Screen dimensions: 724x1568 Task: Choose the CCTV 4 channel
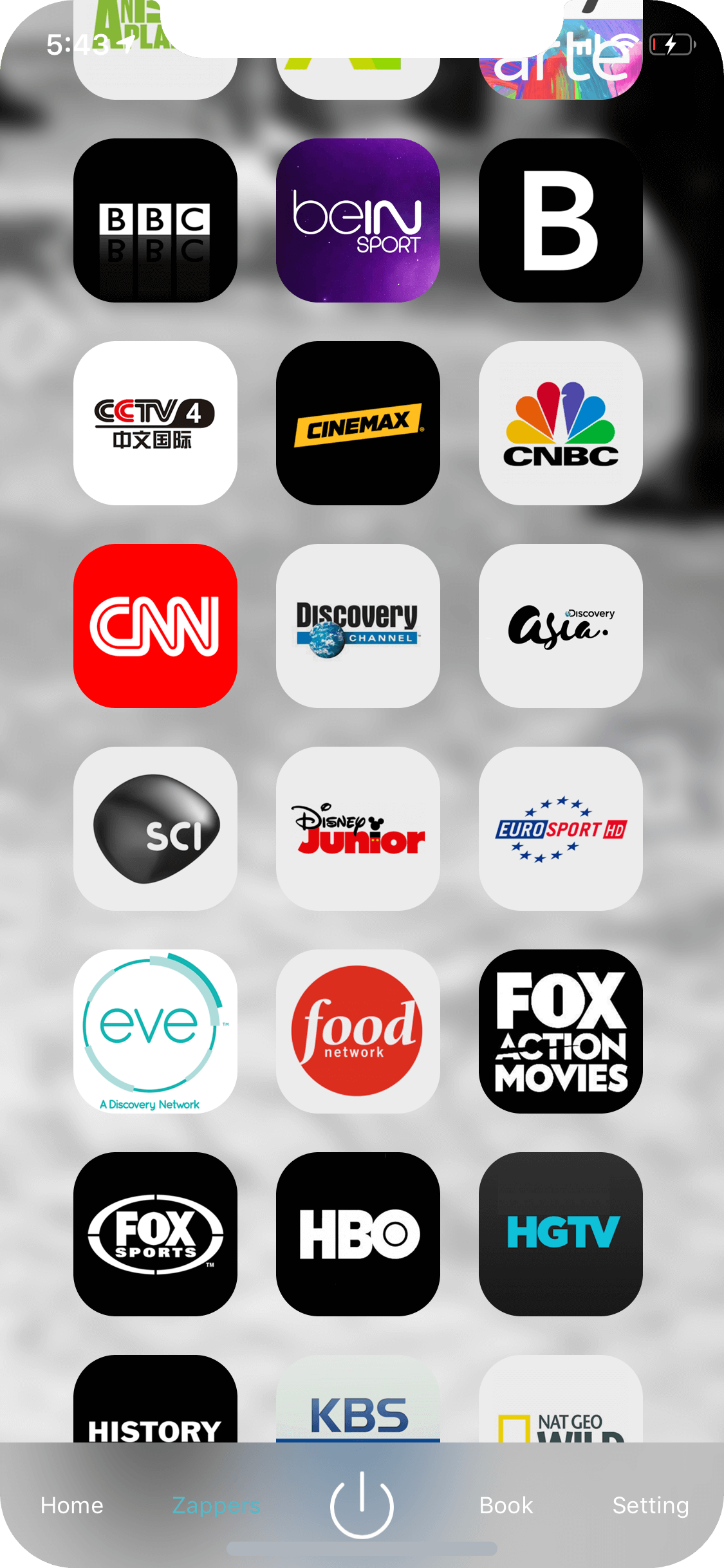point(155,423)
